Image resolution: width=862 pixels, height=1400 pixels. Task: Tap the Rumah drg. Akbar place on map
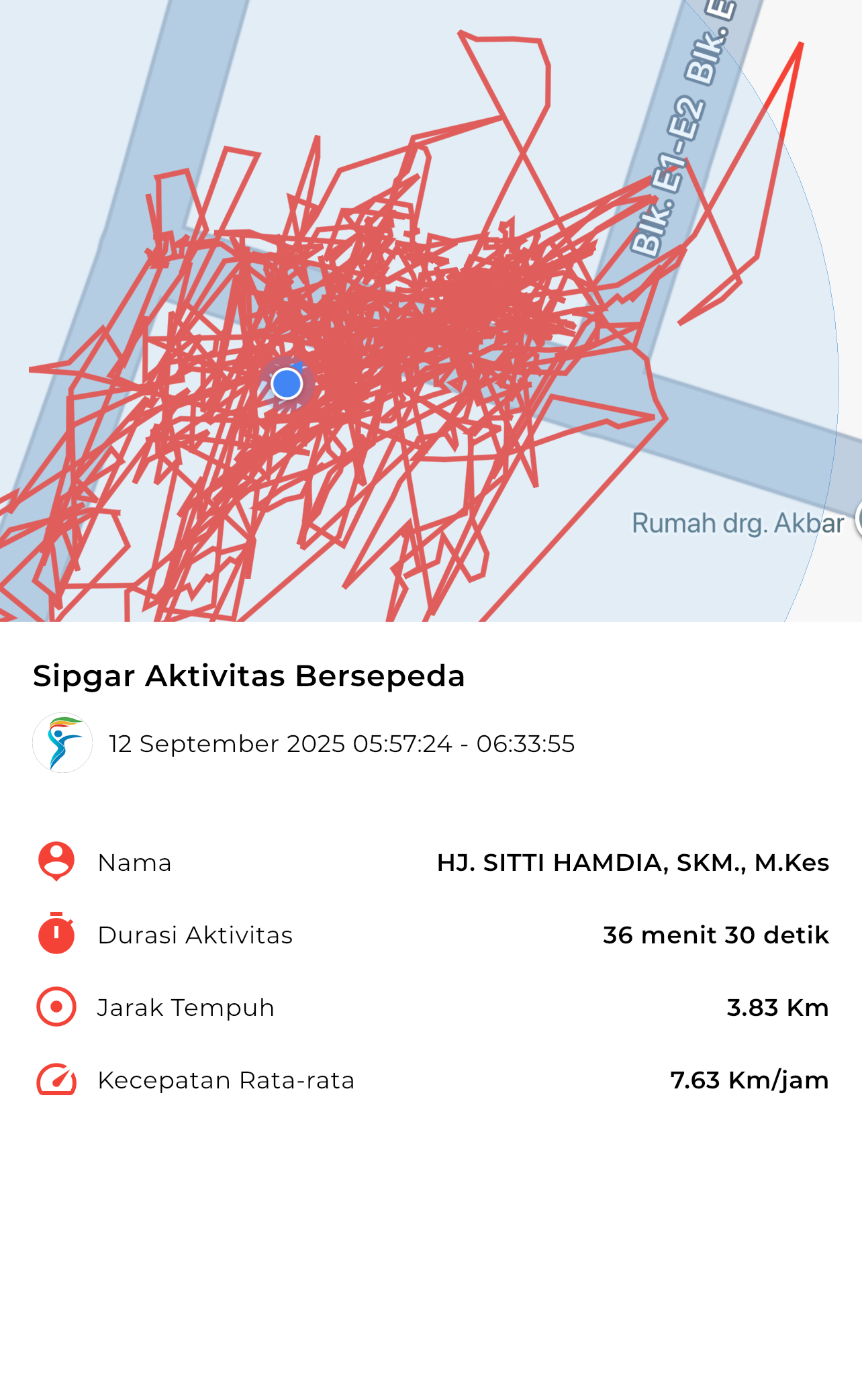[738, 523]
